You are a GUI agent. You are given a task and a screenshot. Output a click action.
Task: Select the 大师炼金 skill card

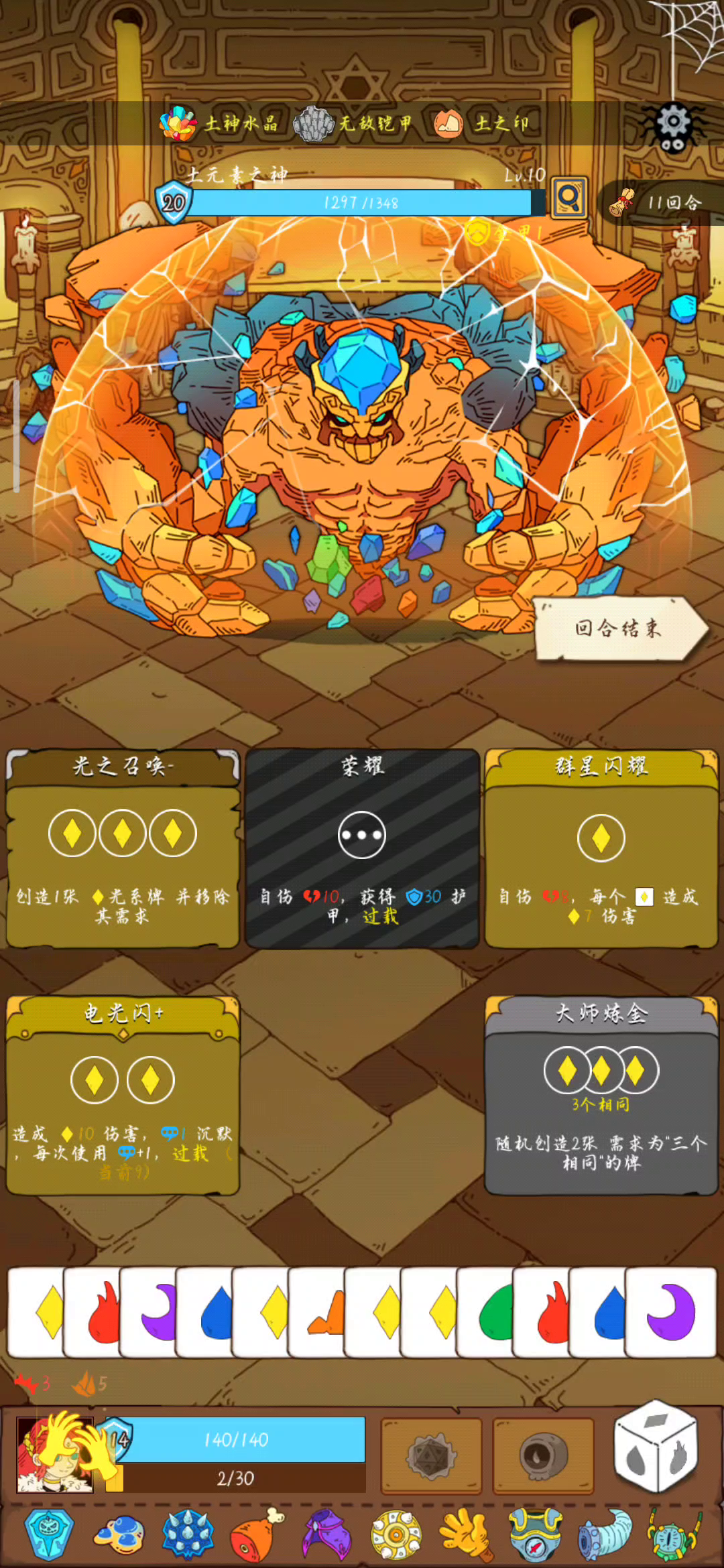601,1096
